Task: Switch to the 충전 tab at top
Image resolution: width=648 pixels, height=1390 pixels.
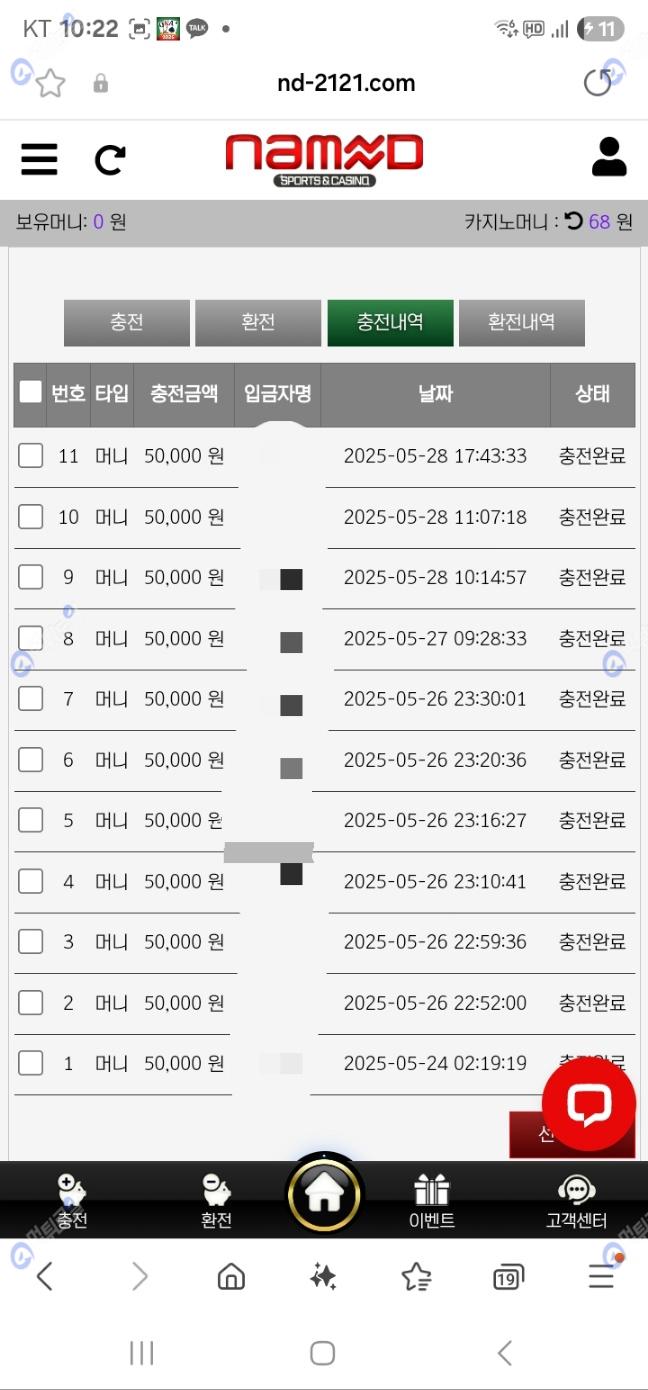Action: 127,322
